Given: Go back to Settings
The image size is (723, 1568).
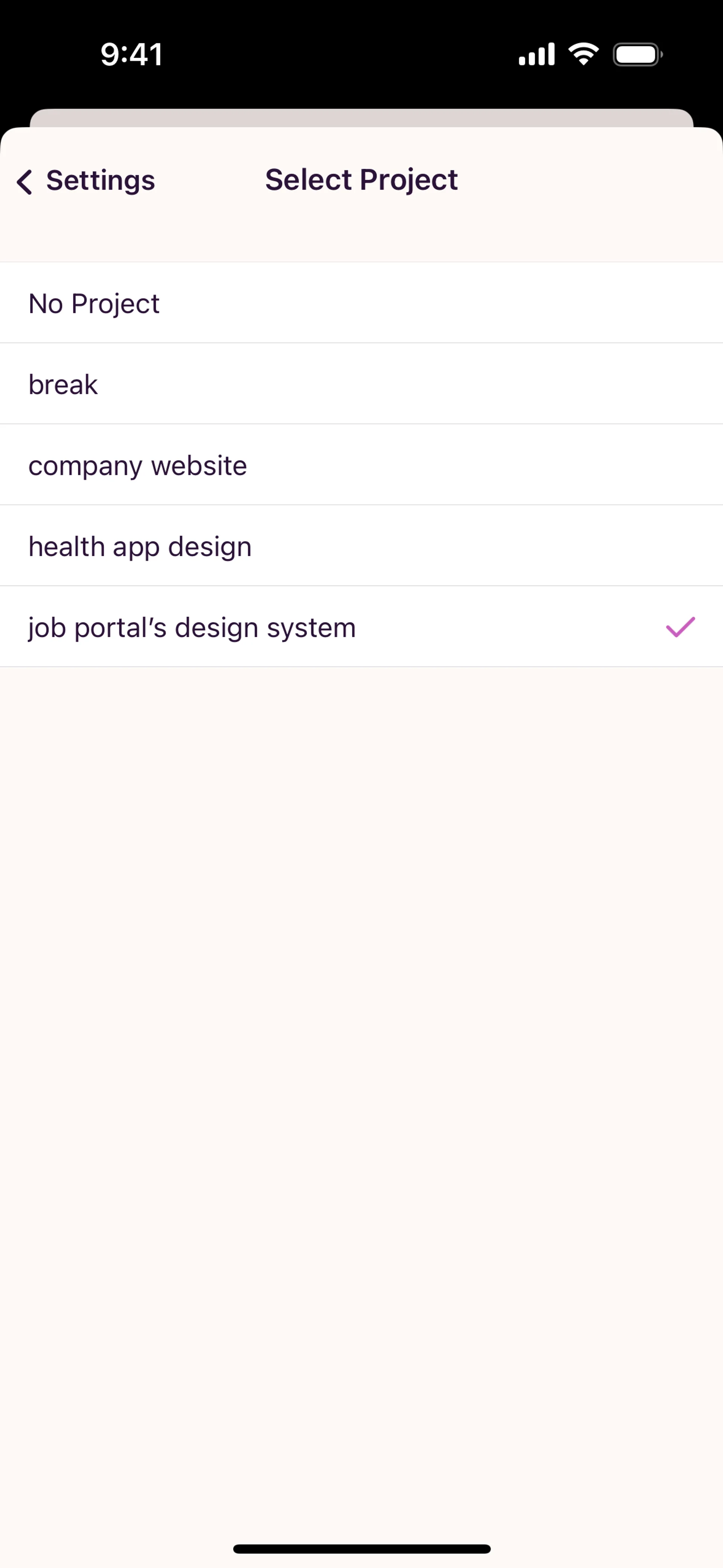Looking at the screenshot, I should (86, 181).
